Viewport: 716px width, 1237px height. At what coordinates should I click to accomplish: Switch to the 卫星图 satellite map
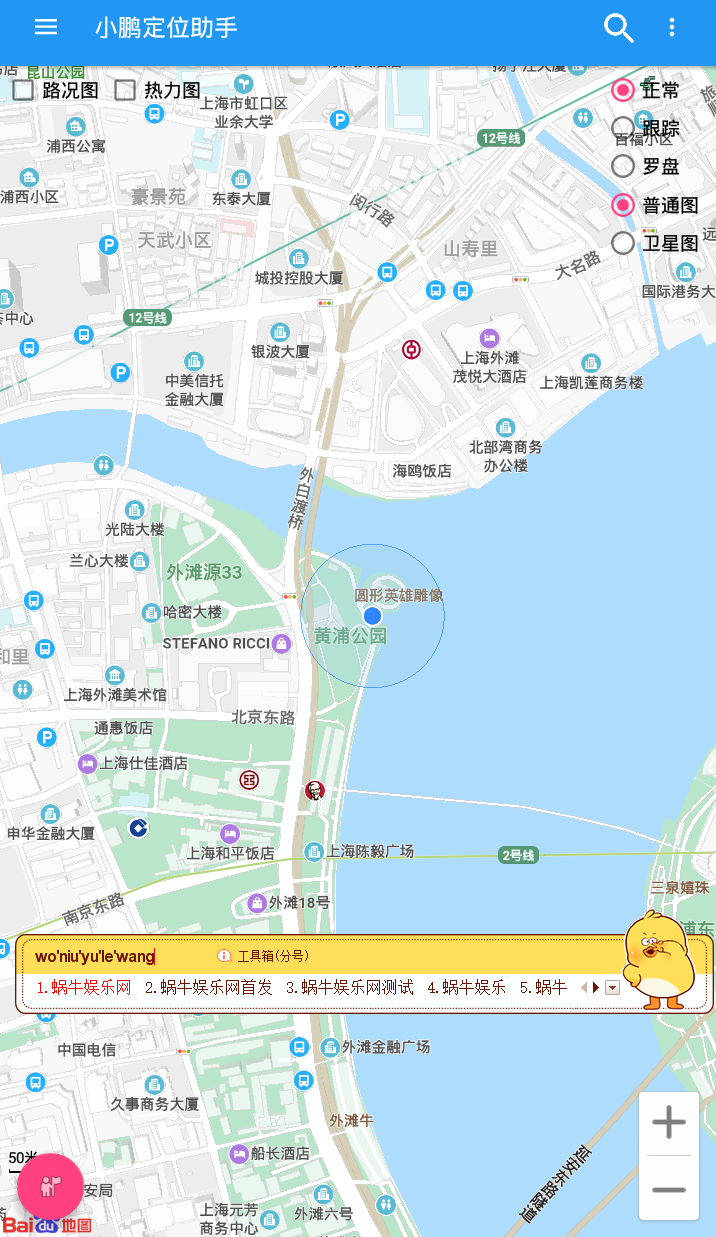(623, 243)
